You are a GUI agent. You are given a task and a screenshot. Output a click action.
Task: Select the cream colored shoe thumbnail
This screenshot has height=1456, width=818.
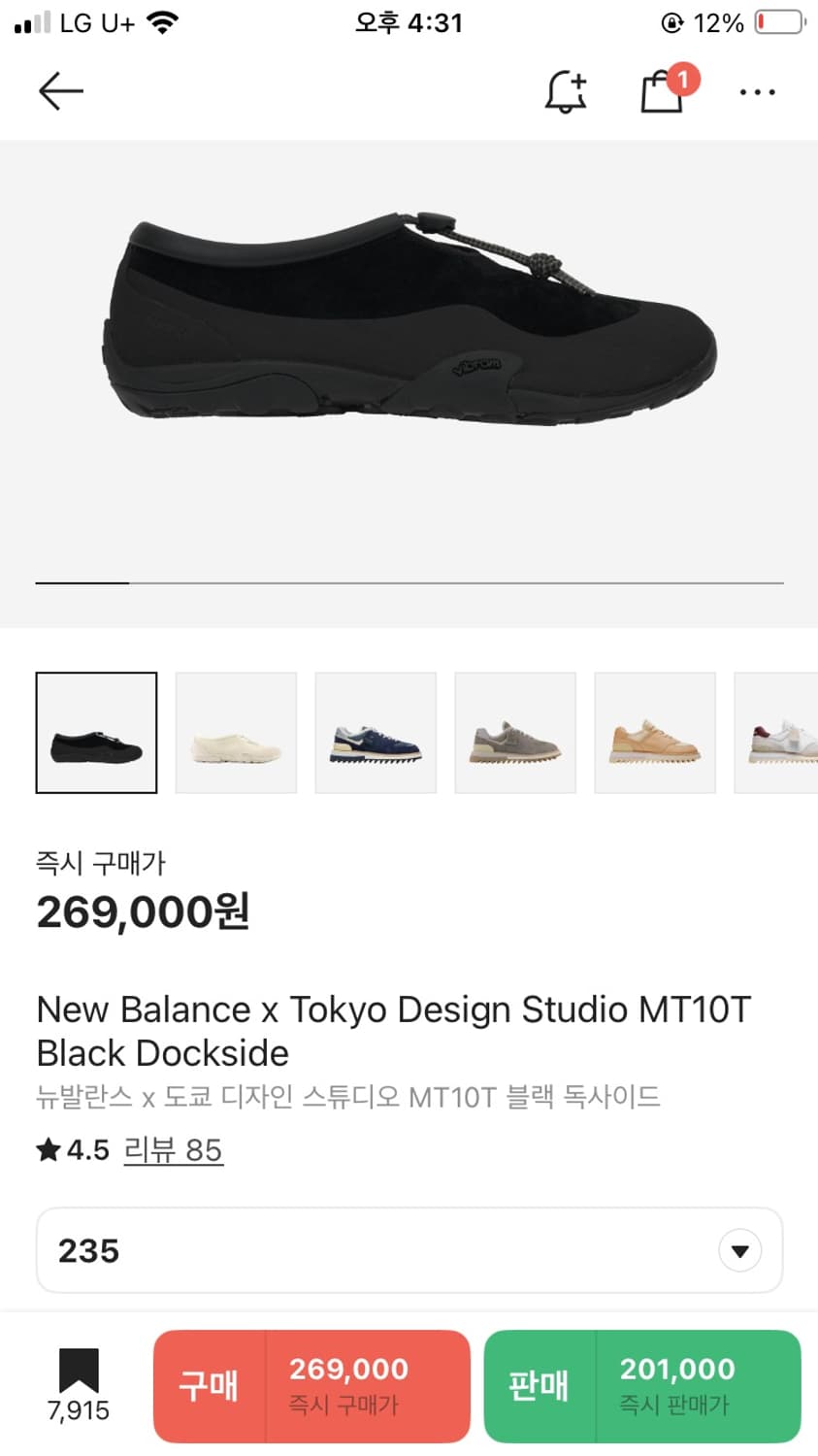coord(236,733)
